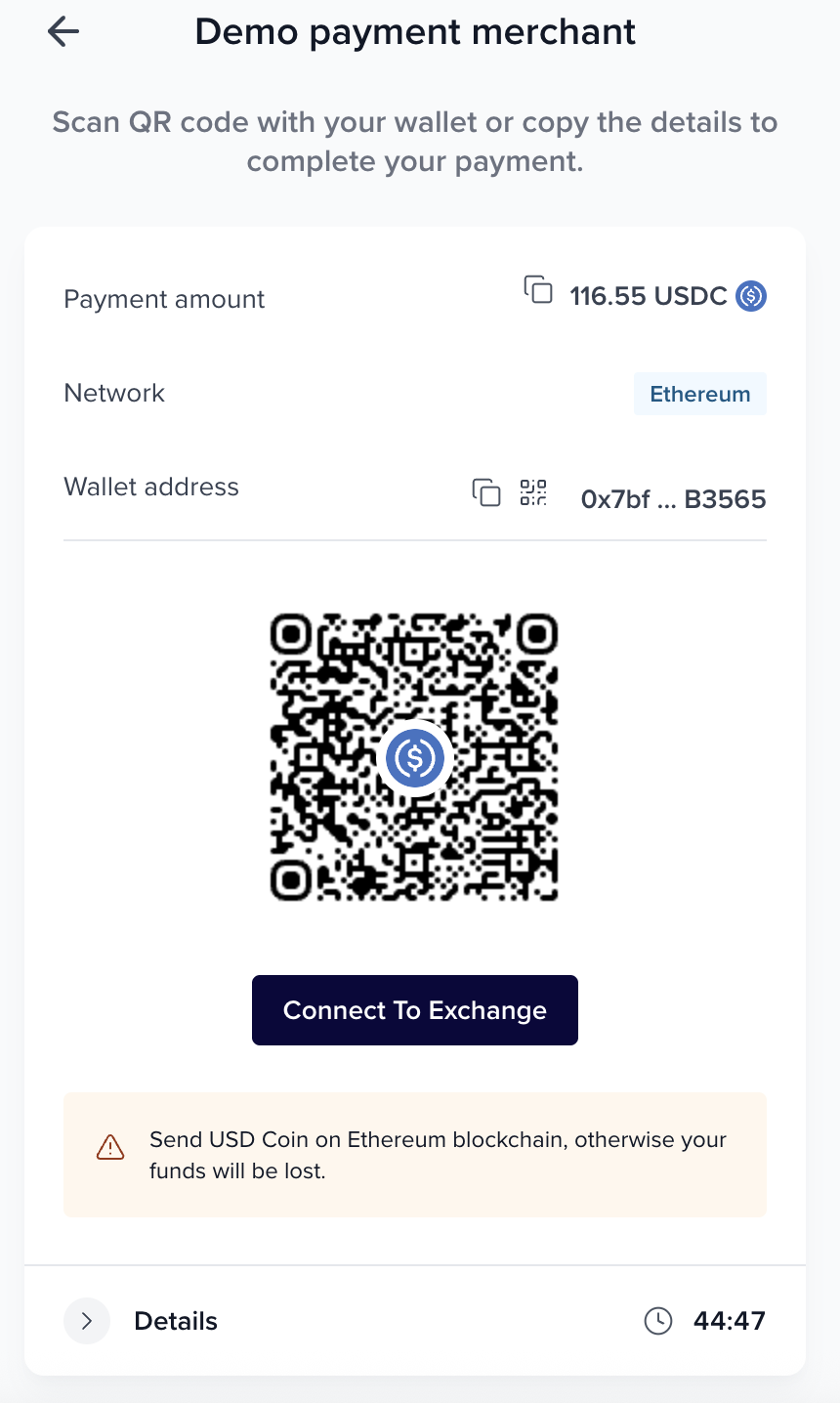Go back using the arrow
The height and width of the screenshot is (1403, 840).
63,32
